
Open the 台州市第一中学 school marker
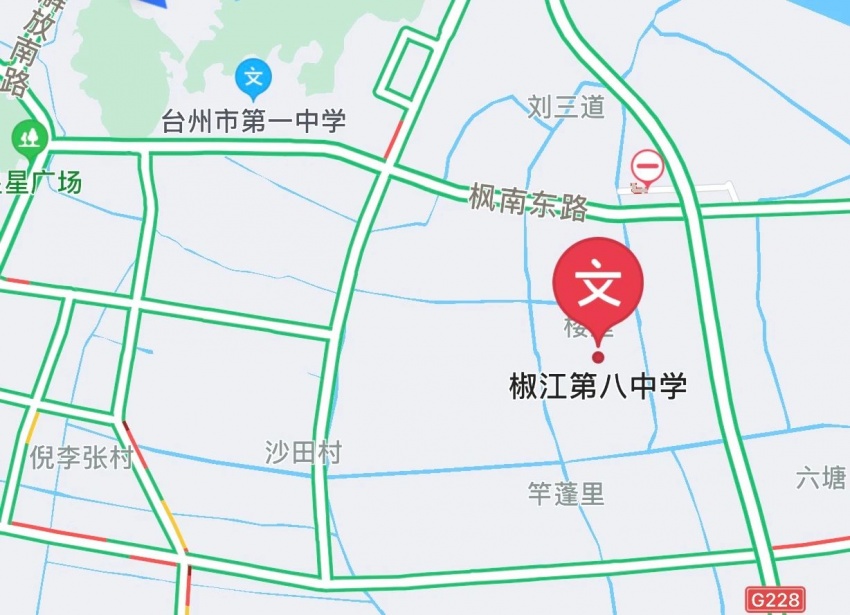(254, 76)
